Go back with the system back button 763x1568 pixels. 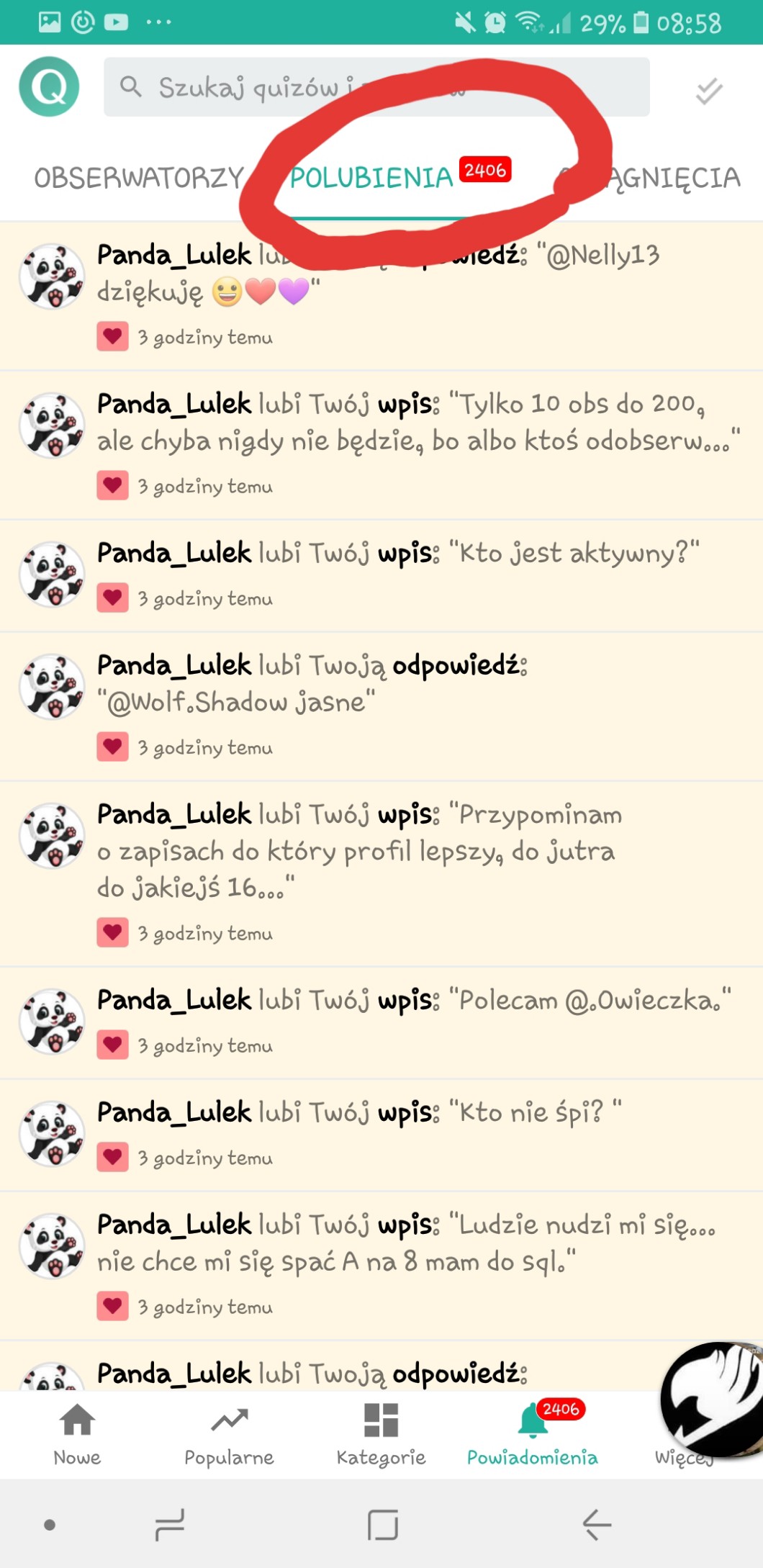pos(596,1524)
